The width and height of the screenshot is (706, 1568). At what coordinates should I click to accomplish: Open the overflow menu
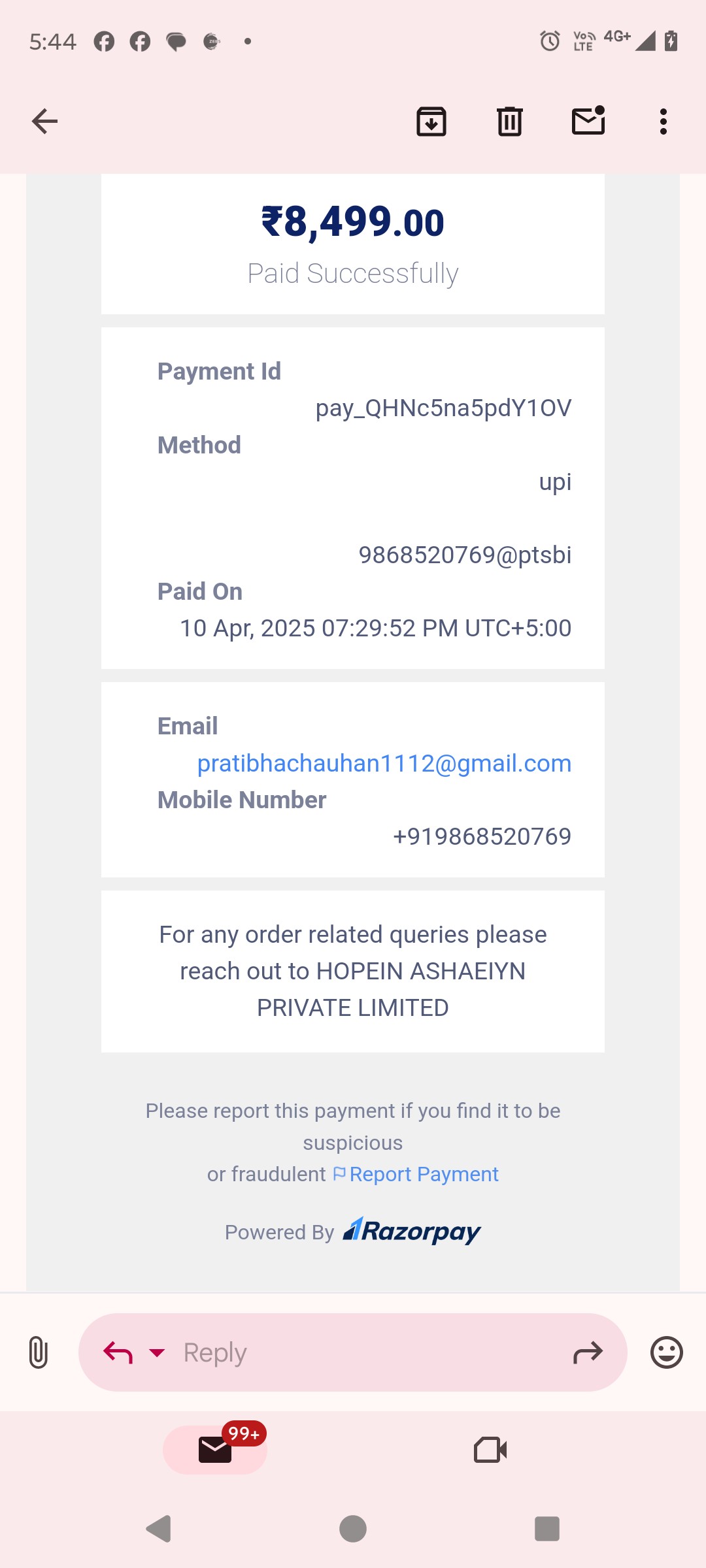pyautogui.click(x=664, y=122)
